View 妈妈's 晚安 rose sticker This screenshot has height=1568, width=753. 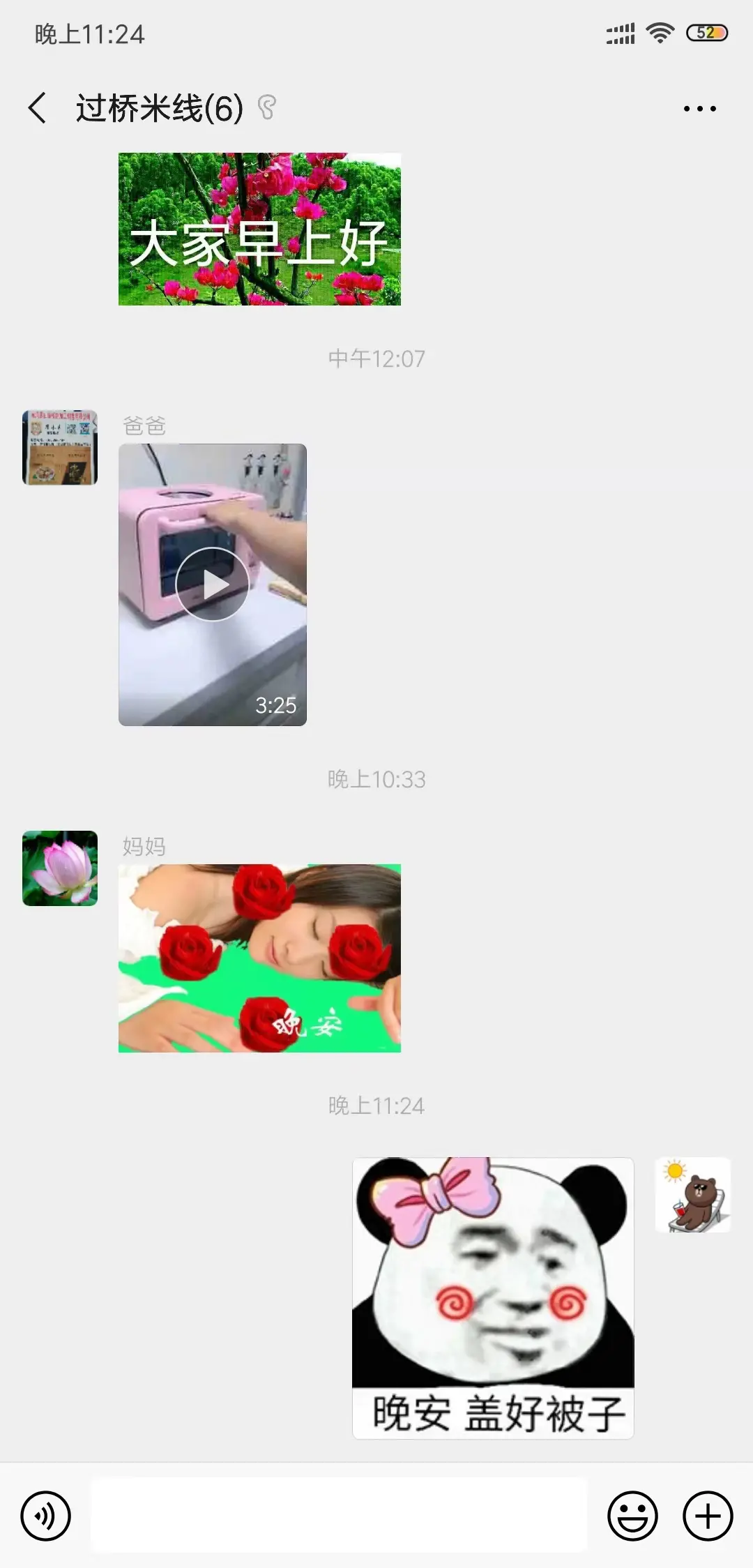coord(259,958)
